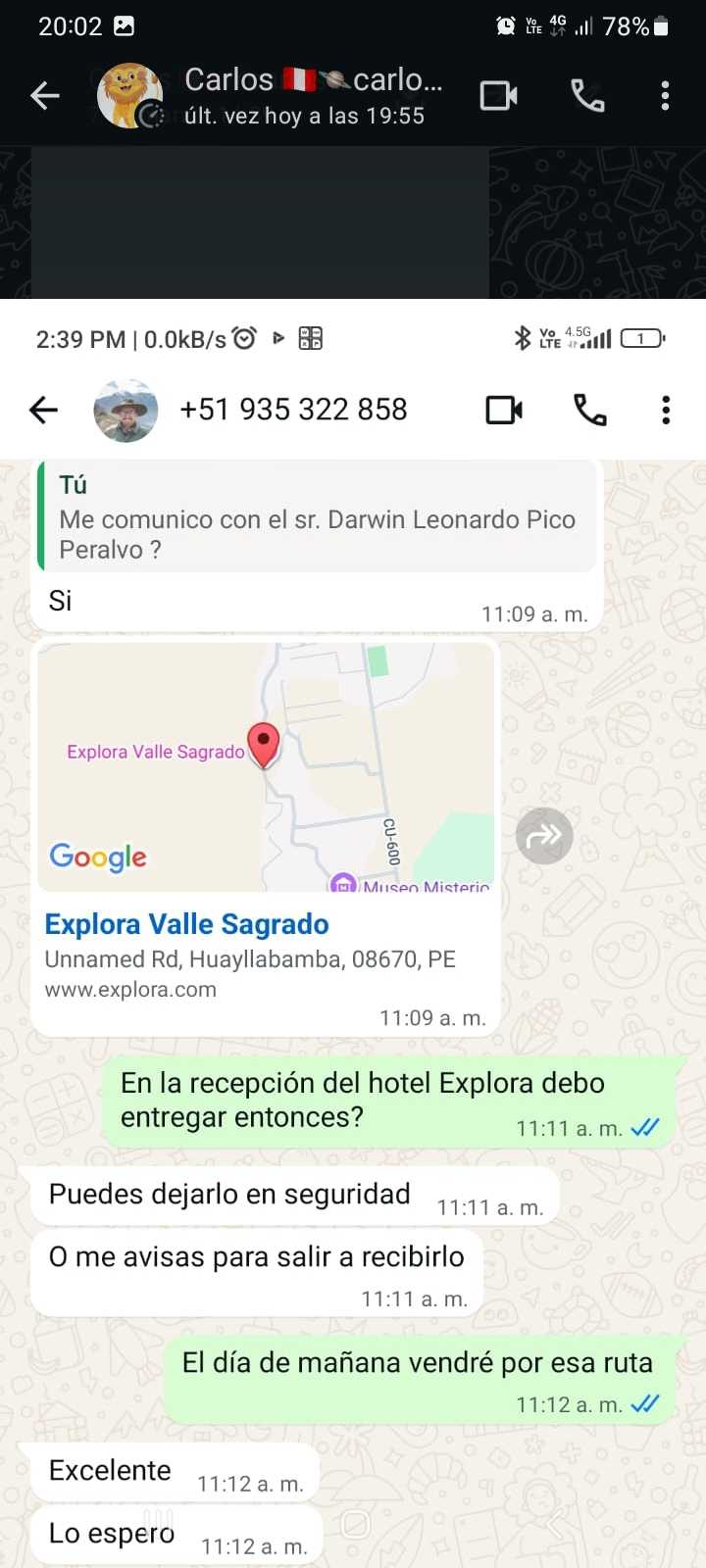Open the chat overflow menu

pyautogui.click(x=665, y=95)
